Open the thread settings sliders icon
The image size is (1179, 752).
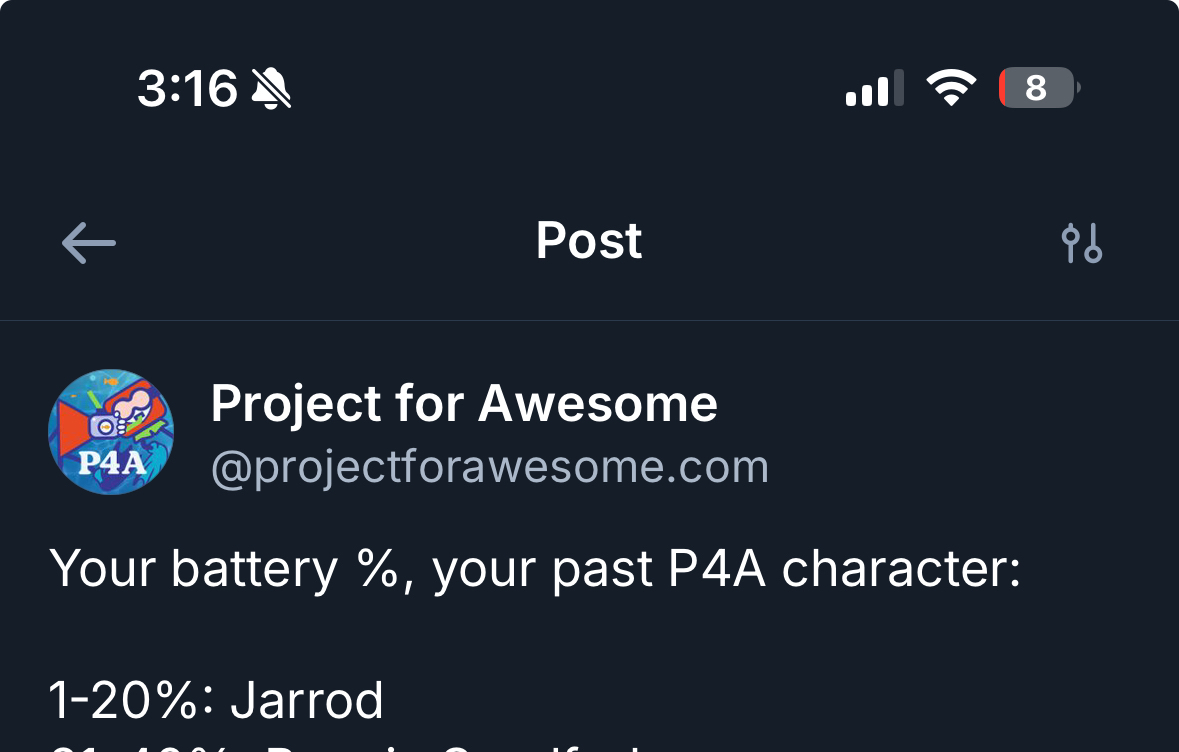(1081, 243)
